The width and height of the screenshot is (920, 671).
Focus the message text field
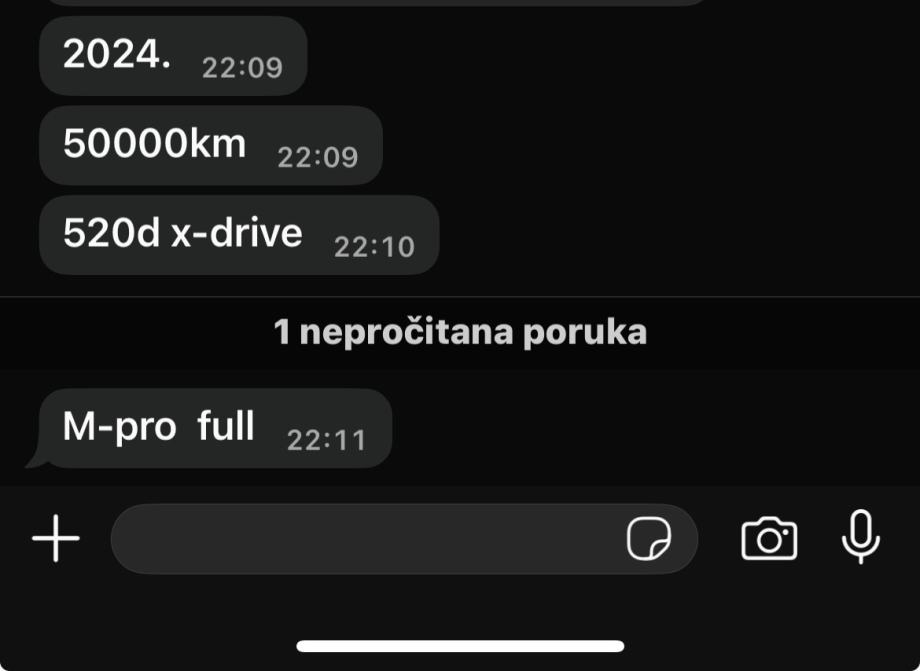click(360, 540)
